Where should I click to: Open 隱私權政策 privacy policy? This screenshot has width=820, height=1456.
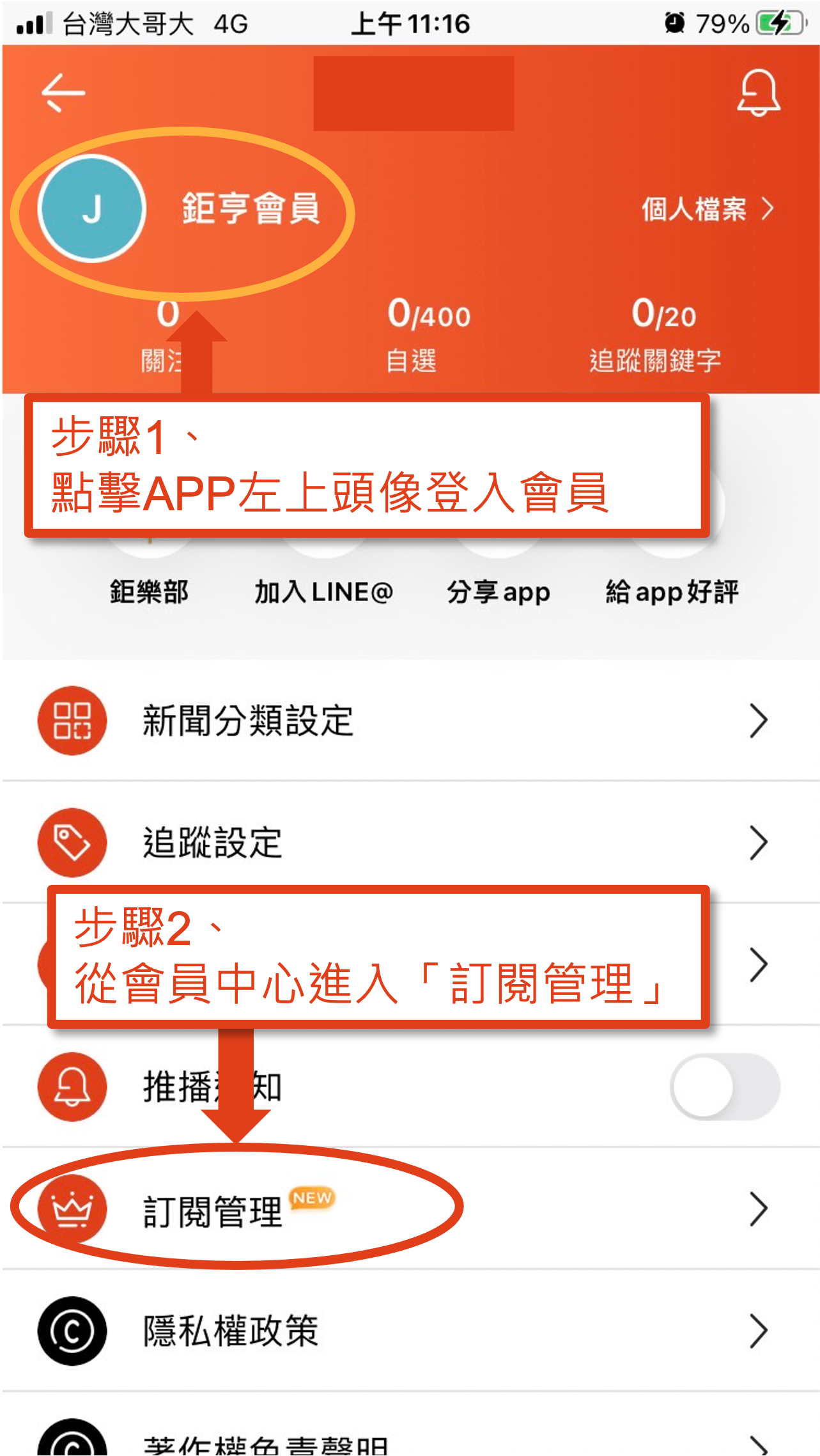[x=409, y=1331]
